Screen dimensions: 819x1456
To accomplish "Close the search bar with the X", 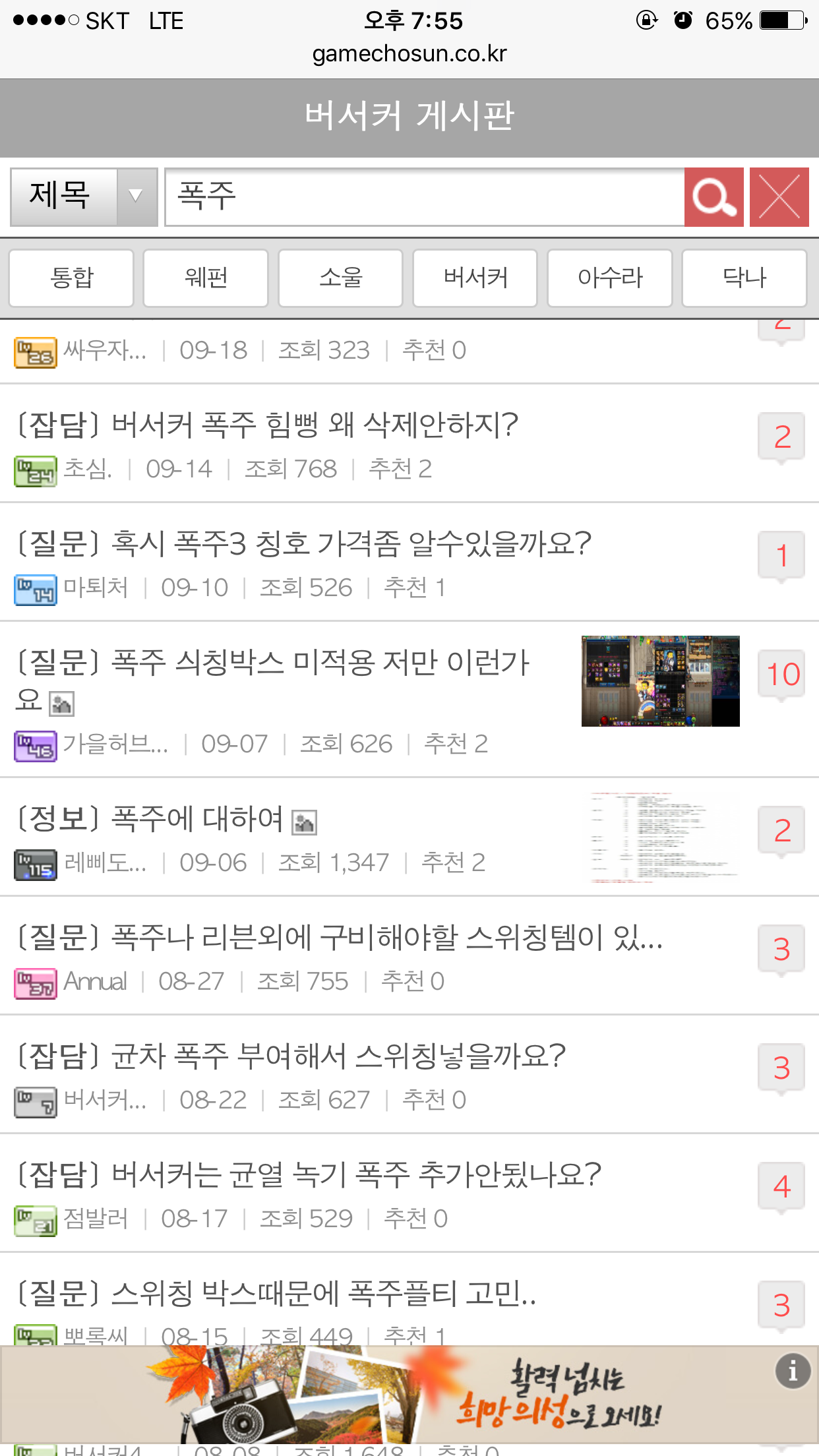I will point(779,197).
